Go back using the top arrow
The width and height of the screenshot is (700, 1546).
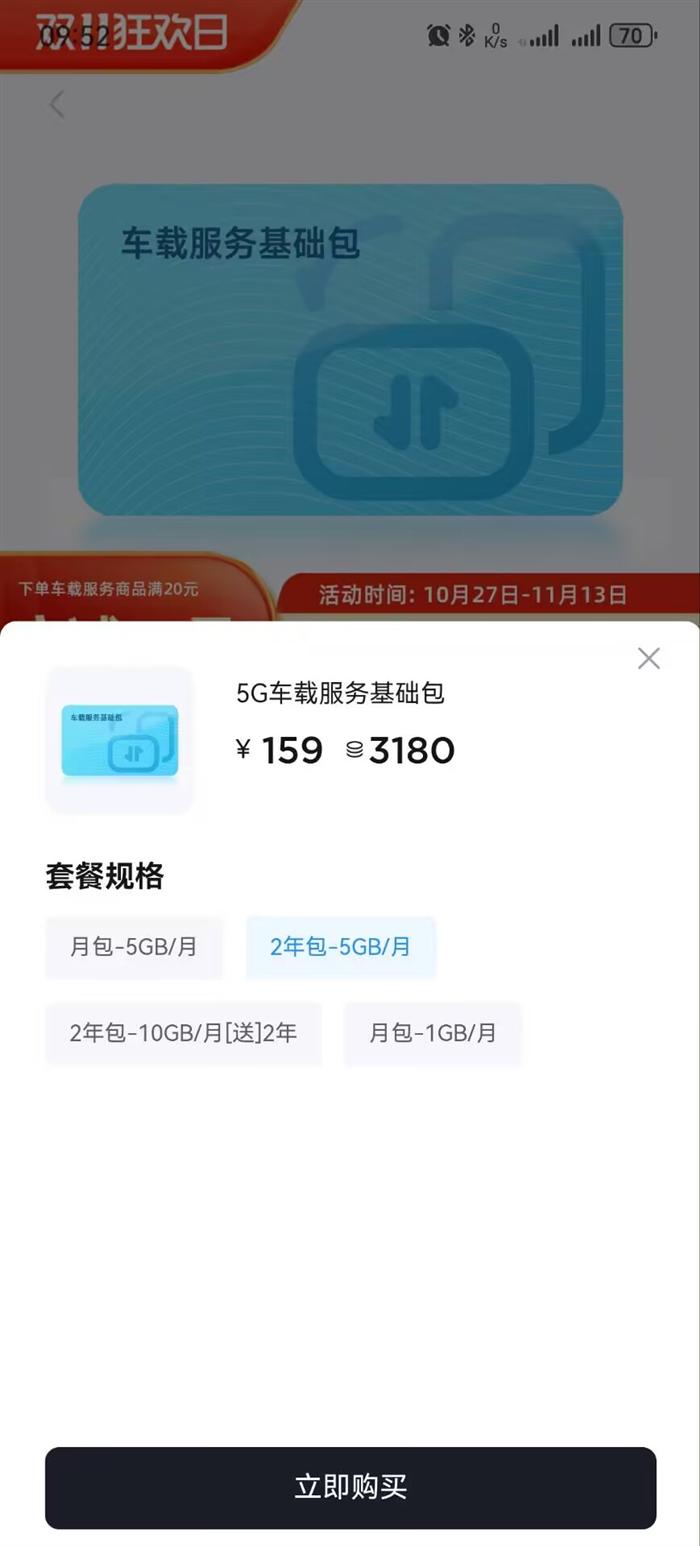[x=57, y=104]
